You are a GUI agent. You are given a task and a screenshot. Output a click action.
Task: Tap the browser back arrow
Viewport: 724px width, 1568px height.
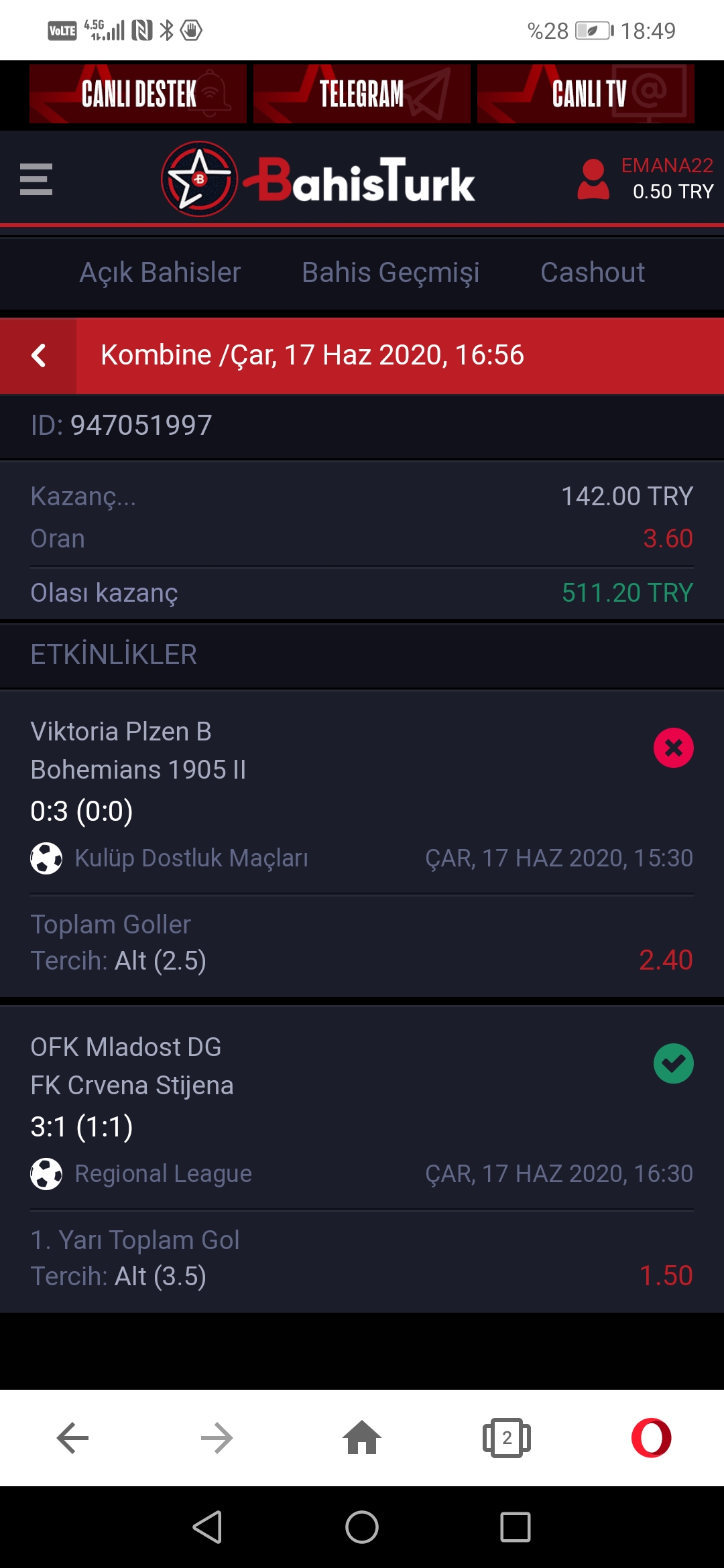pos(72,1438)
